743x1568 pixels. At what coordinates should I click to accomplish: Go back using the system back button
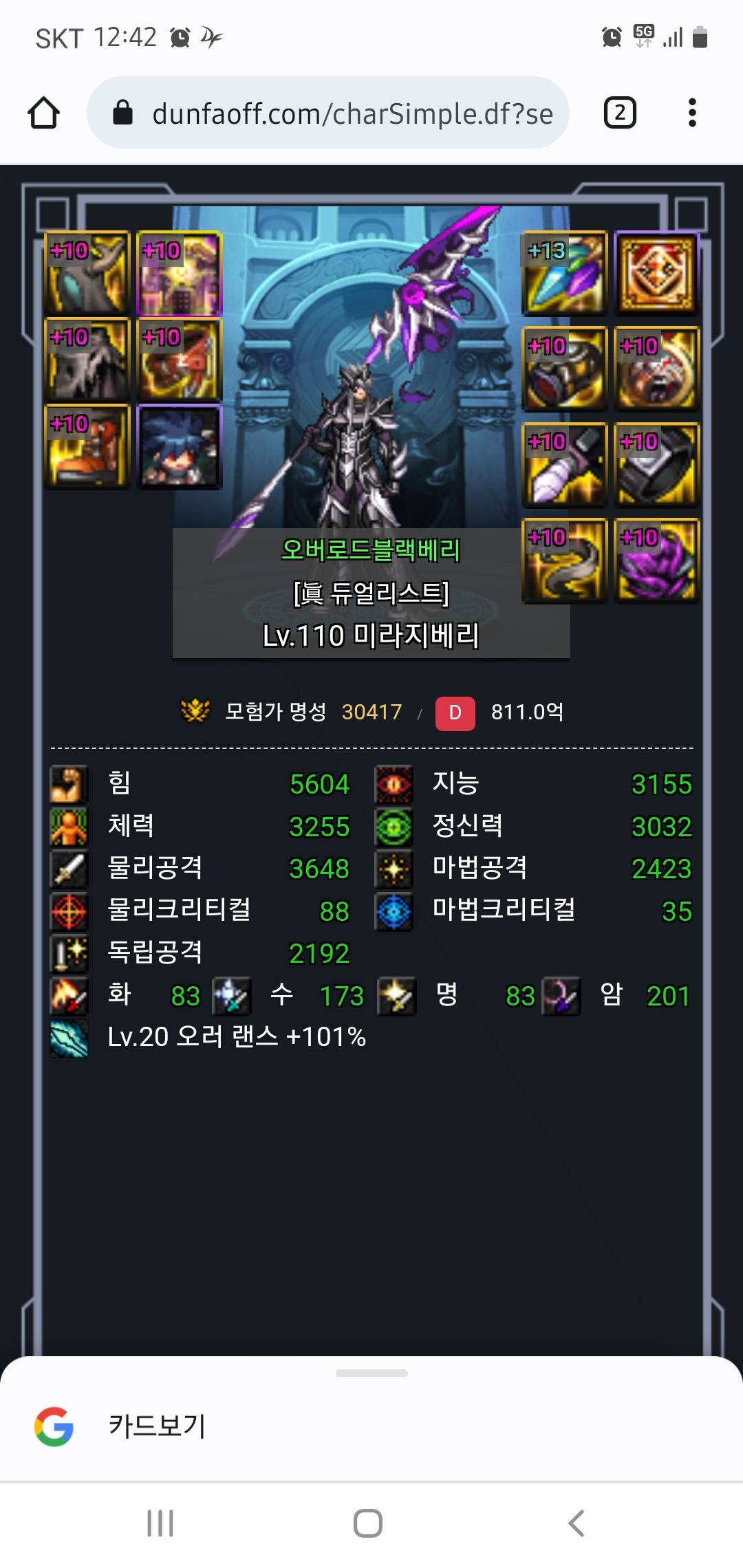click(x=577, y=1523)
